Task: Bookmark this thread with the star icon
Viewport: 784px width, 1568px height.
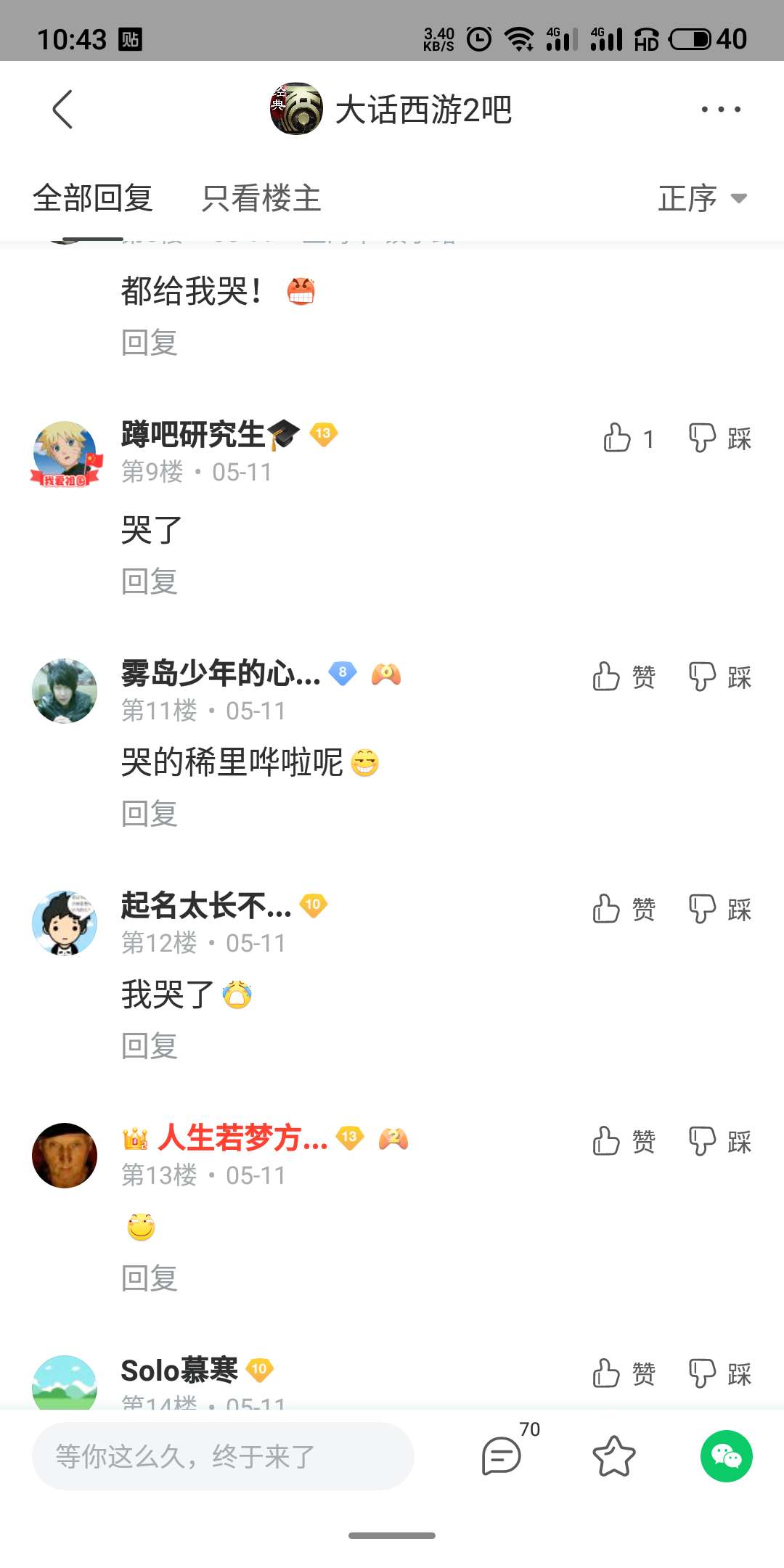Action: [x=613, y=1456]
